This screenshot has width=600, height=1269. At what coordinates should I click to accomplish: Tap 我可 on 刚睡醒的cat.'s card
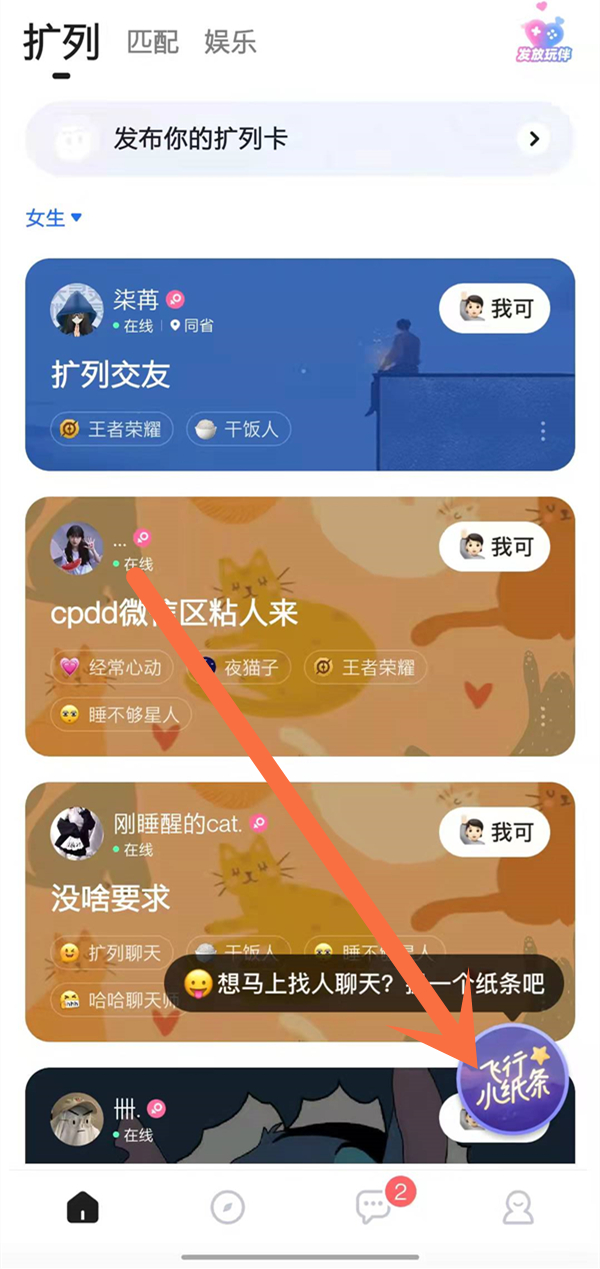(494, 832)
